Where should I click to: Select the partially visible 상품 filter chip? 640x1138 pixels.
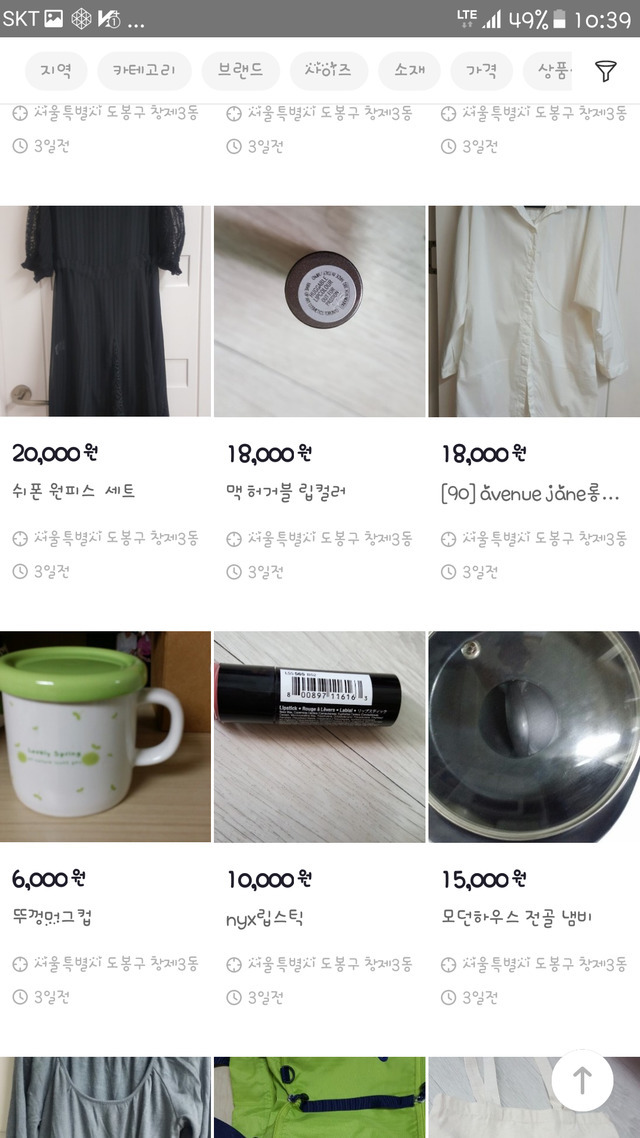[548, 70]
